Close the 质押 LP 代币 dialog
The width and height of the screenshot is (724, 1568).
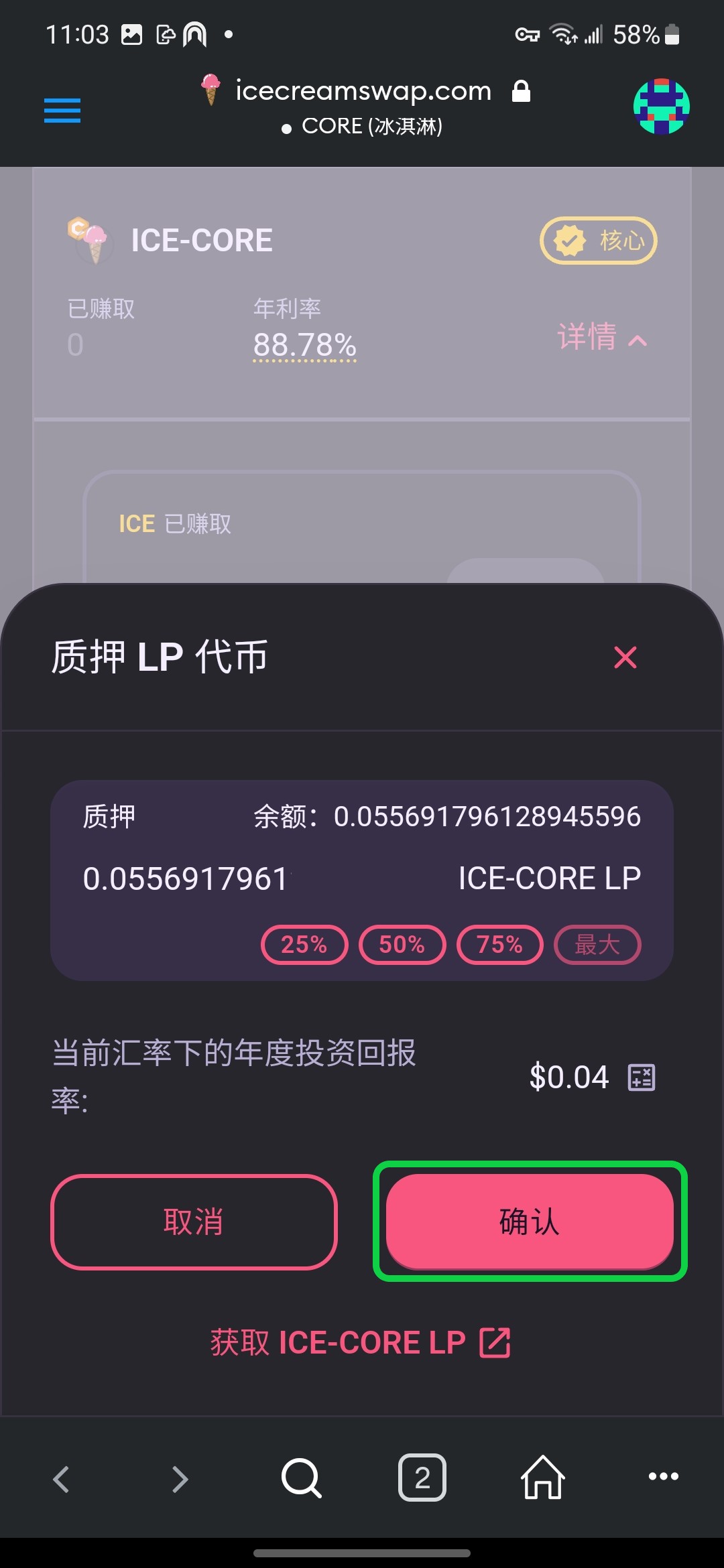(x=625, y=657)
